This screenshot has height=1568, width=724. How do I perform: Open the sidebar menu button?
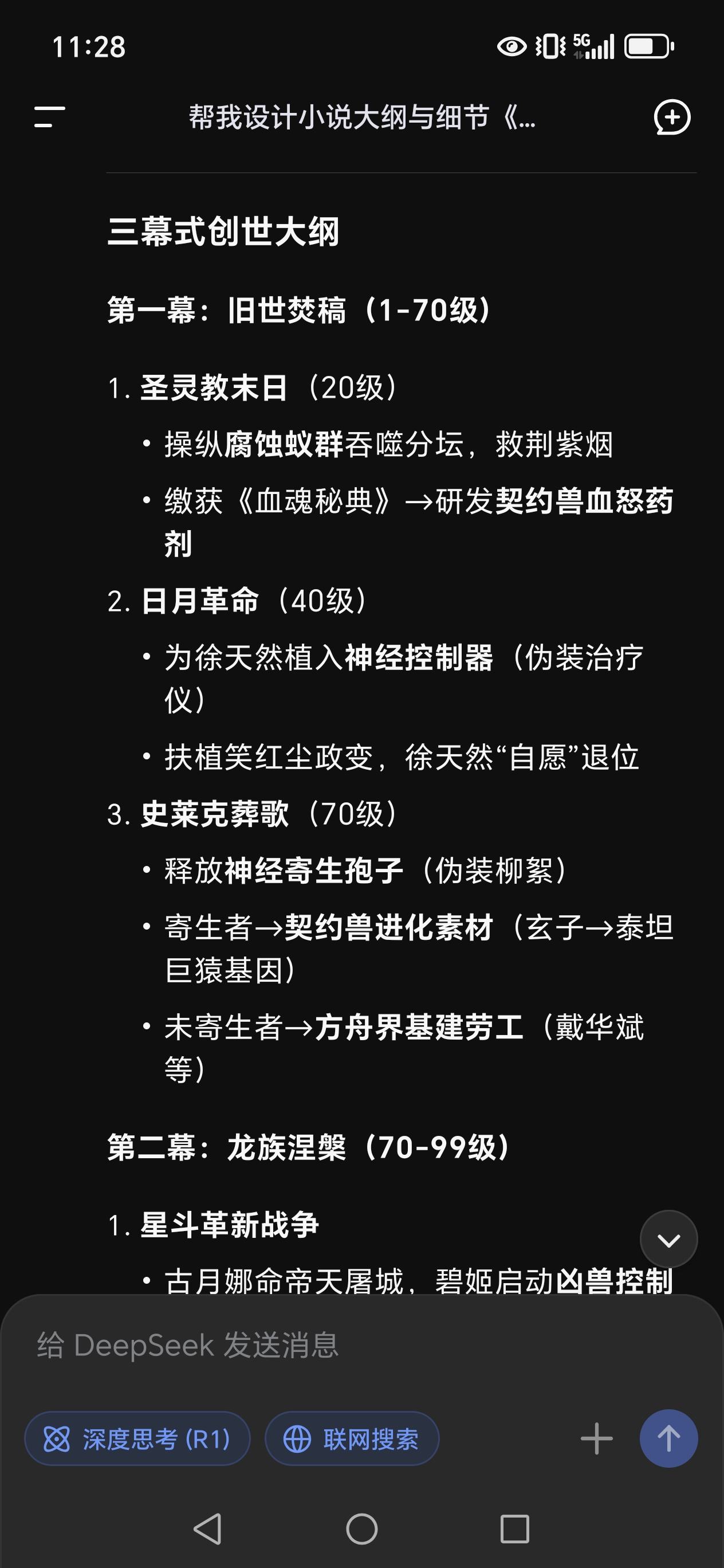(x=49, y=117)
